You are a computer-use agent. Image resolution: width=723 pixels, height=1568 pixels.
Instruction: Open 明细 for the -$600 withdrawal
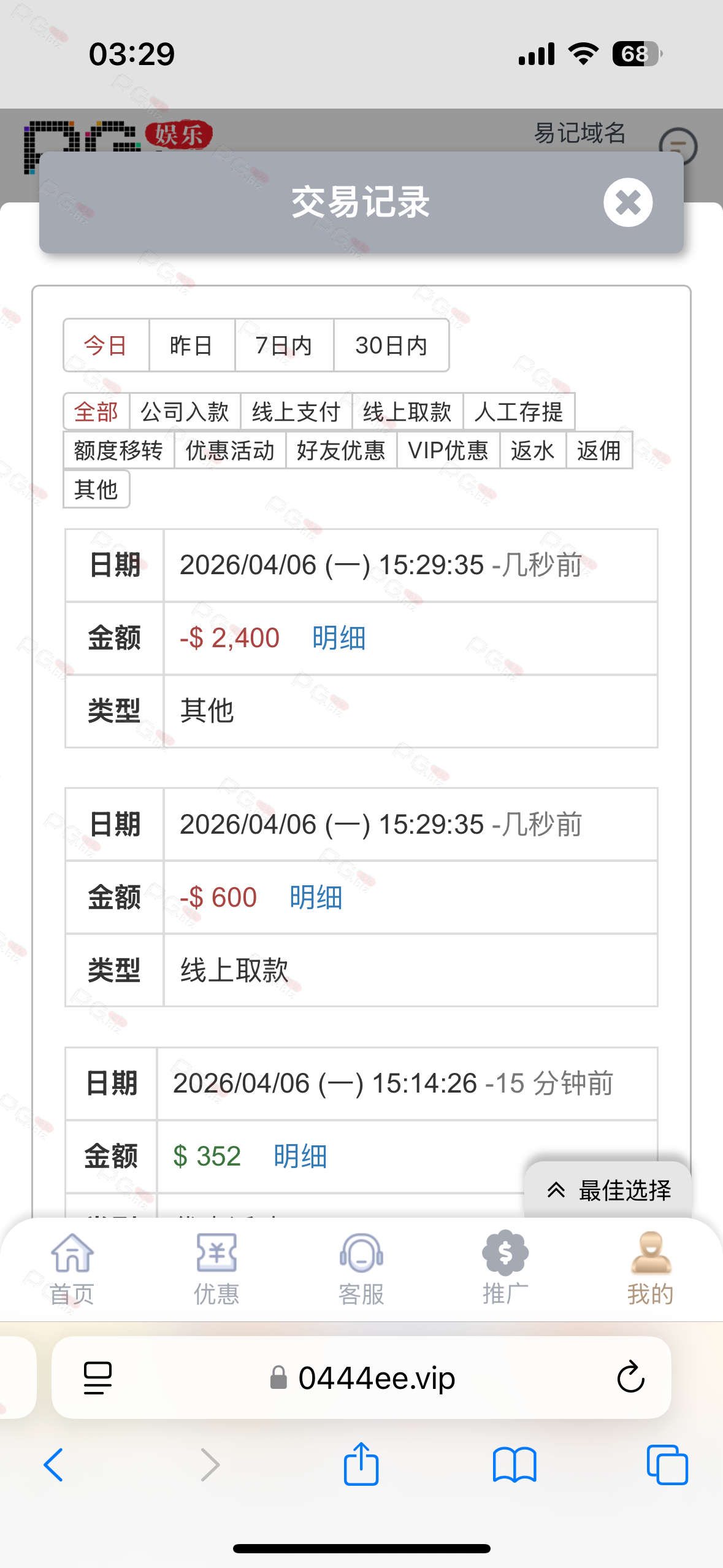[316, 897]
